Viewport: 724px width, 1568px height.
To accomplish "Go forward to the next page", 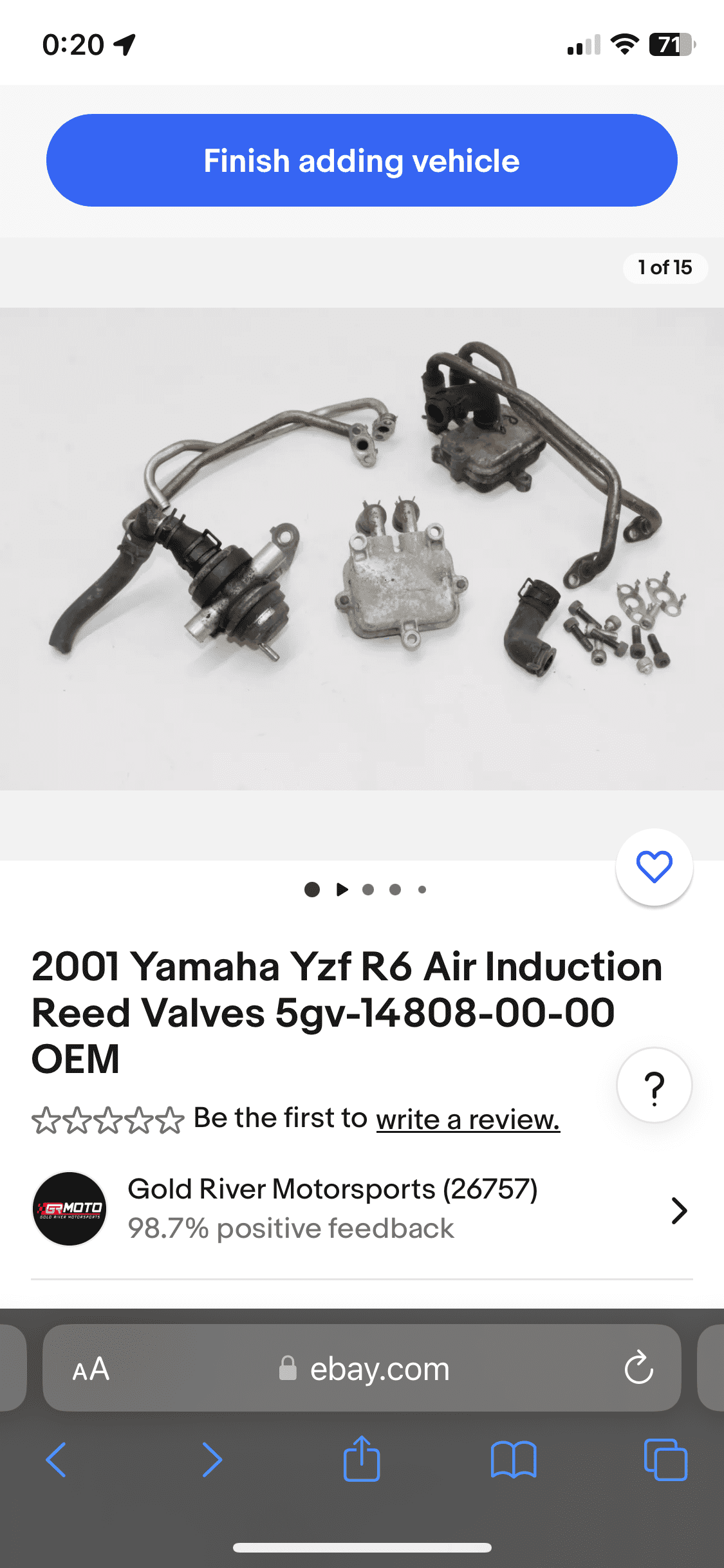I will 212,1459.
